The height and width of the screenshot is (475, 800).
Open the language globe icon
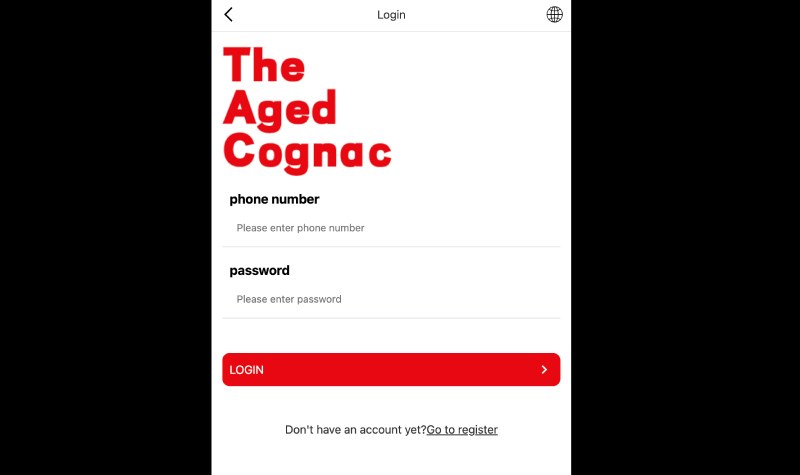point(554,14)
